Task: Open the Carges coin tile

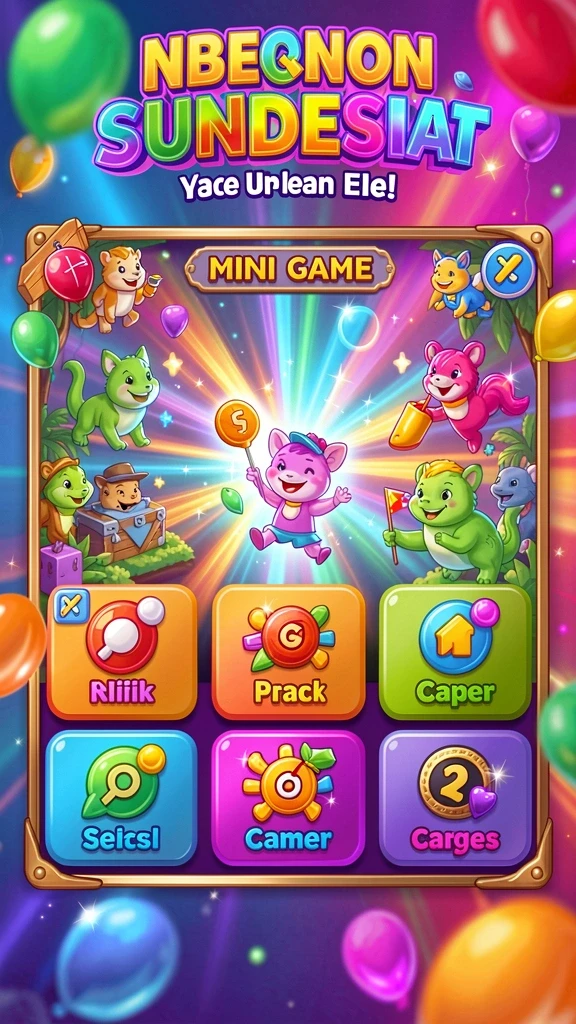Action: [455, 798]
